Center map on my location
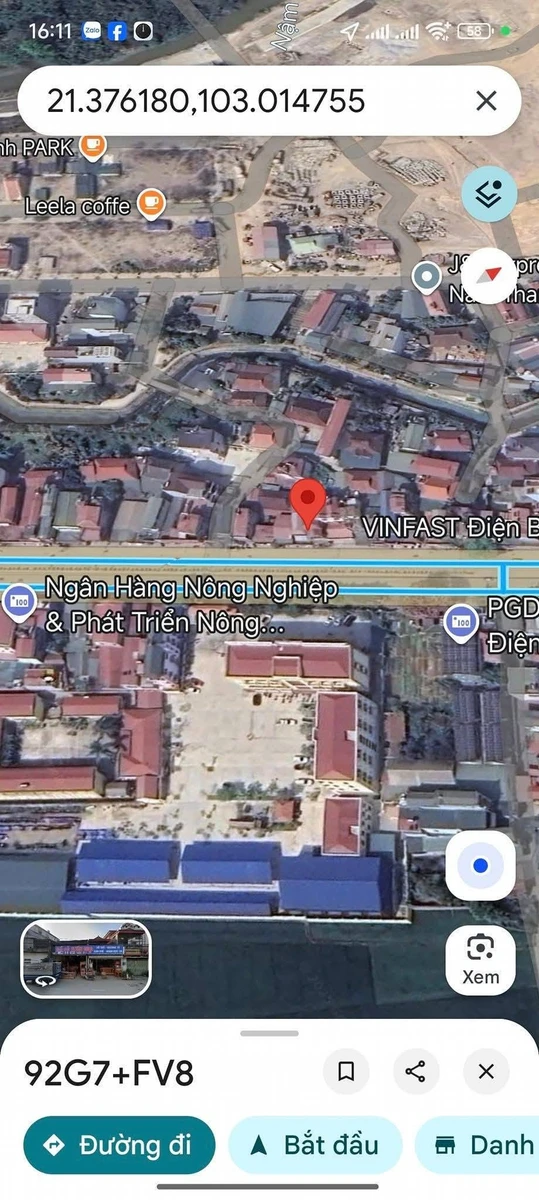The image size is (539, 1200). click(481, 866)
